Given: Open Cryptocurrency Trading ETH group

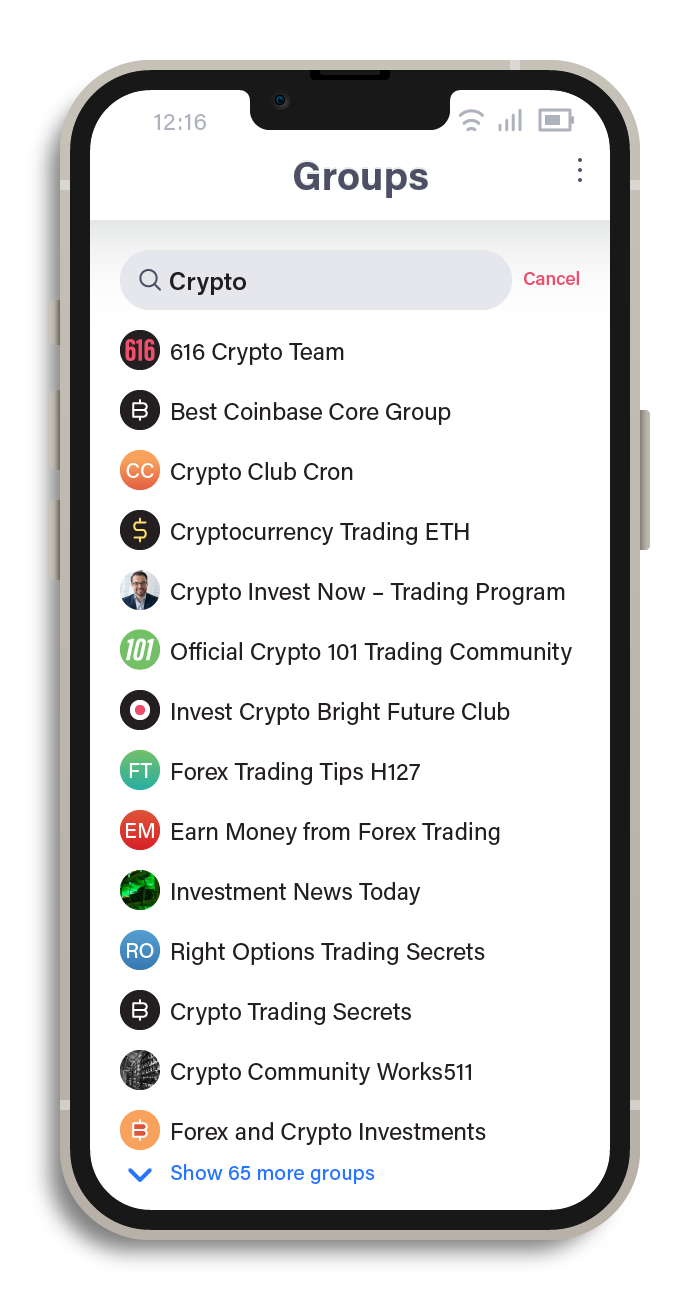Looking at the screenshot, I should pyautogui.click(x=319, y=532).
